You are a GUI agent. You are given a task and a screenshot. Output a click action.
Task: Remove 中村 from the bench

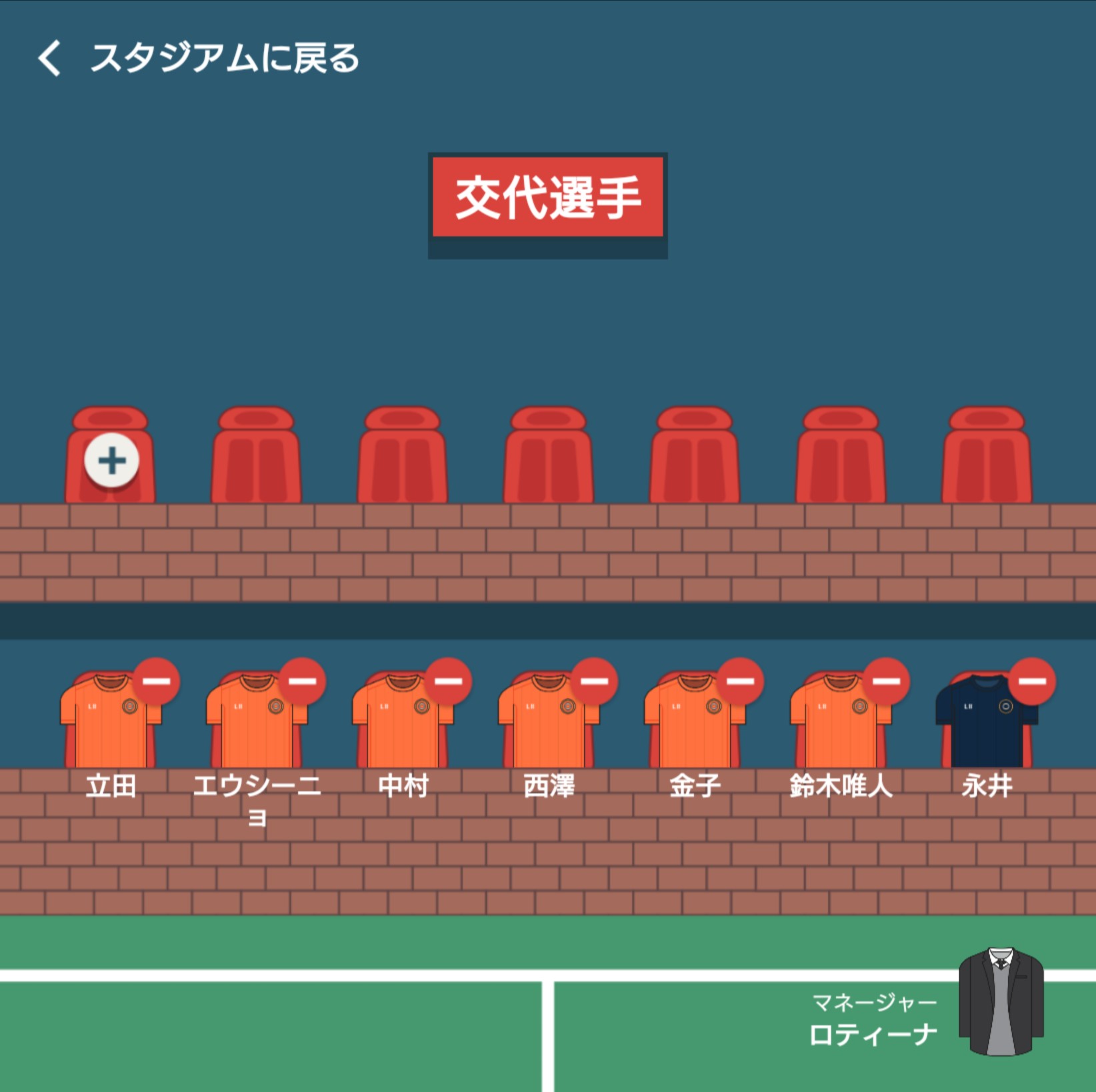pyautogui.click(x=448, y=681)
